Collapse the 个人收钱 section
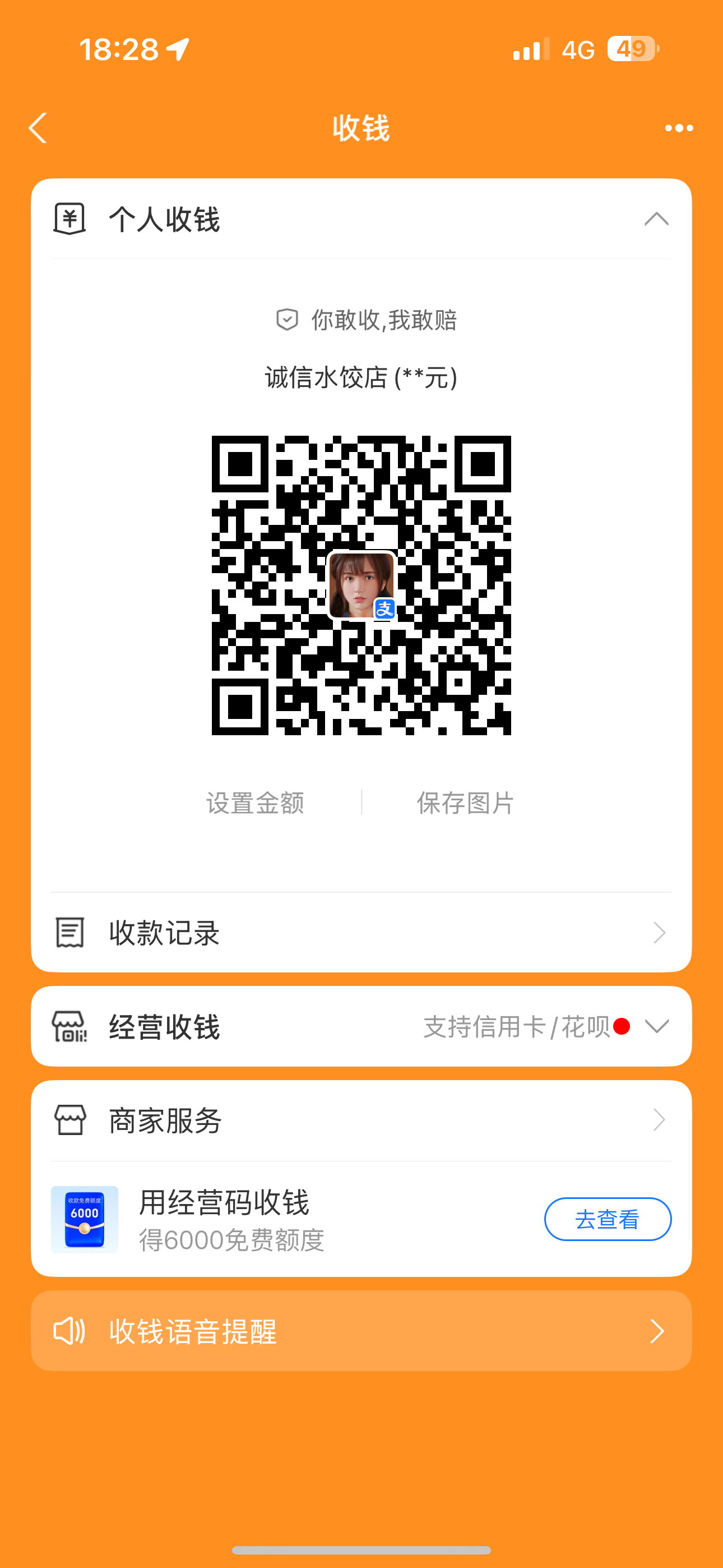The width and height of the screenshot is (723, 1568). (x=656, y=219)
